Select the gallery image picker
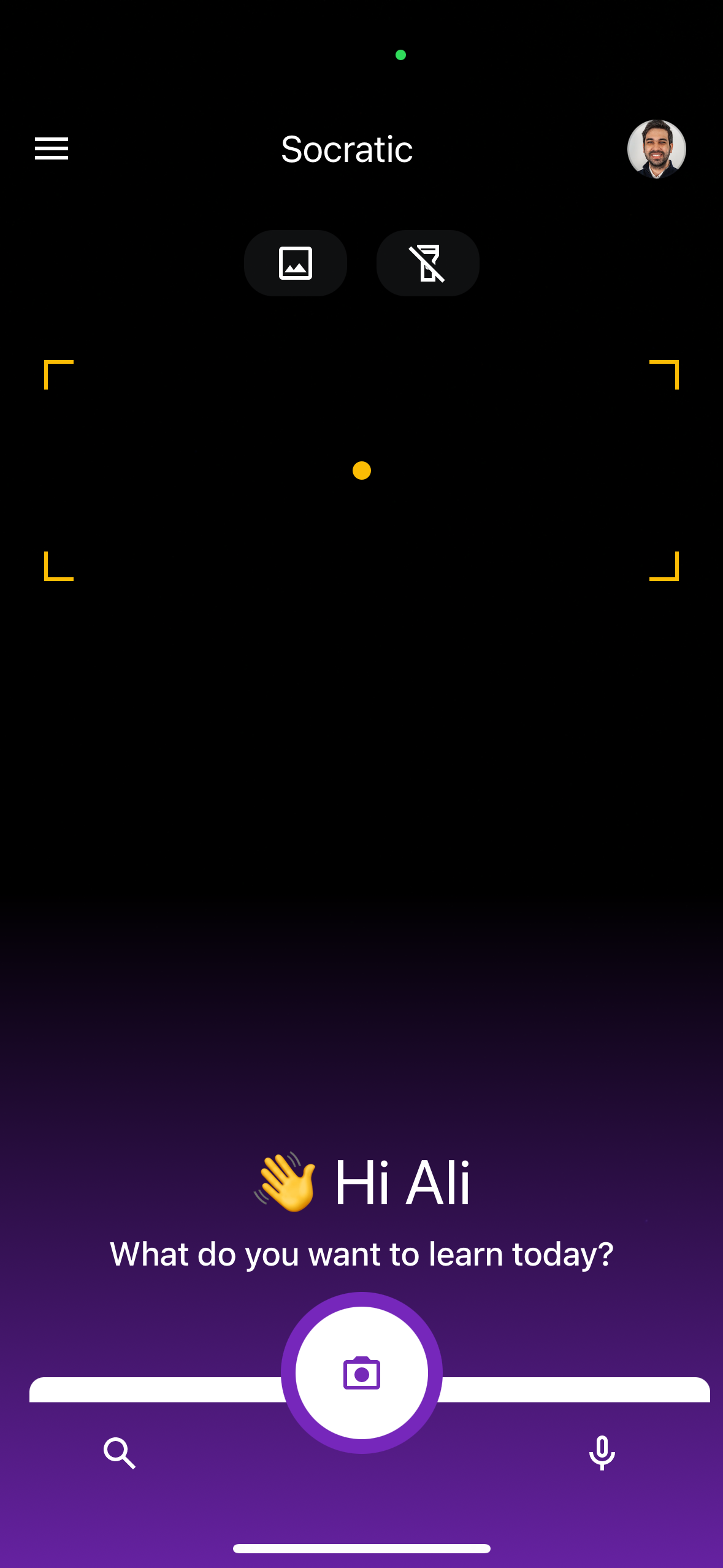The height and width of the screenshot is (1568, 723). (295, 263)
